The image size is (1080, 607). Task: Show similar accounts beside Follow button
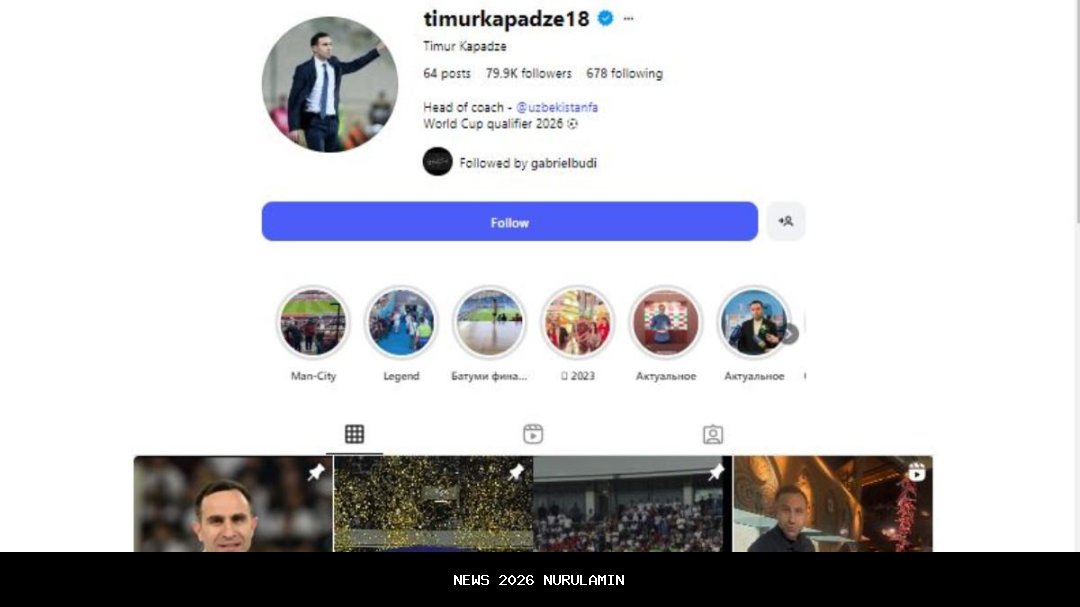786,222
